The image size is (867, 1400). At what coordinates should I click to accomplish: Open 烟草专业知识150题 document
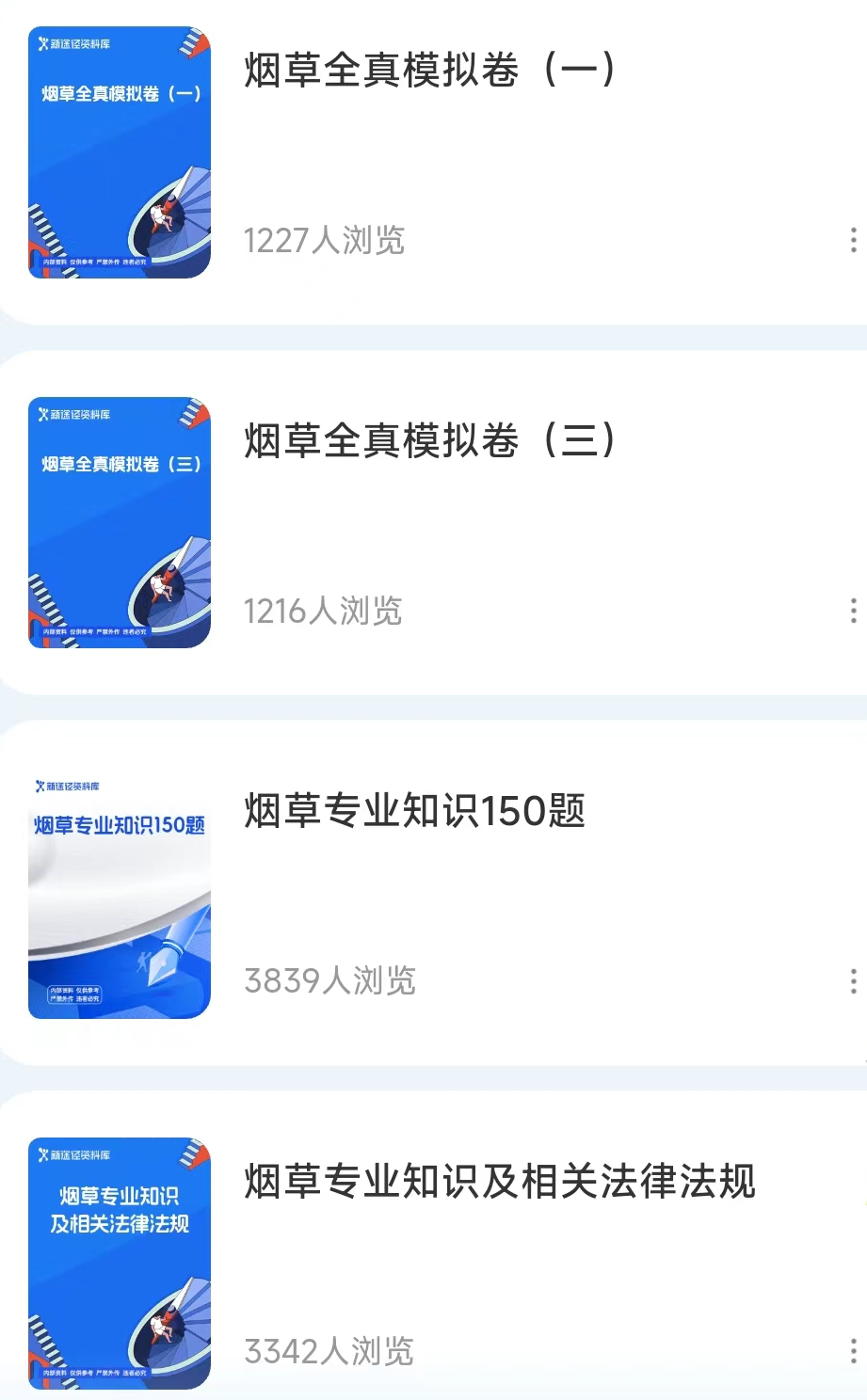[414, 811]
